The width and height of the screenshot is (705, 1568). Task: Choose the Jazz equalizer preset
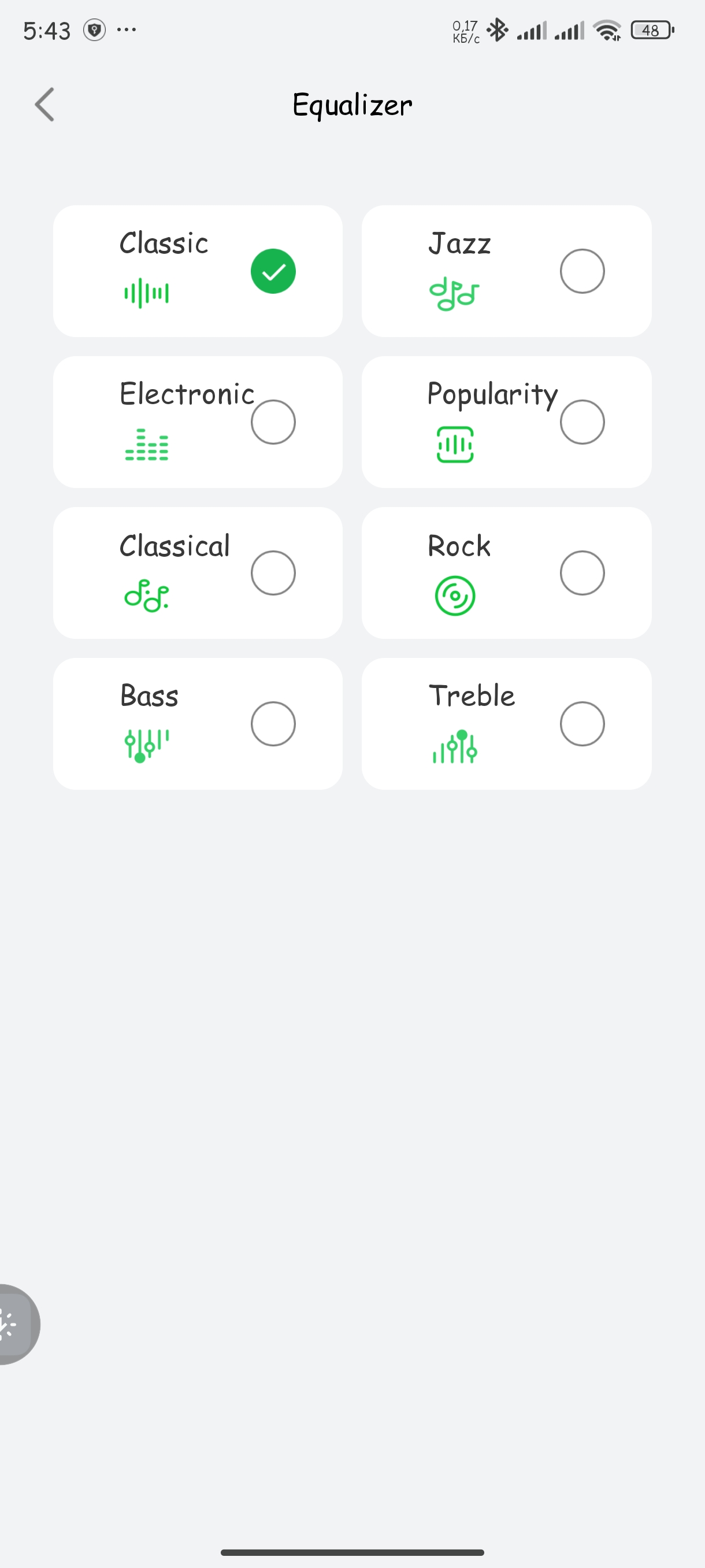pos(581,272)
